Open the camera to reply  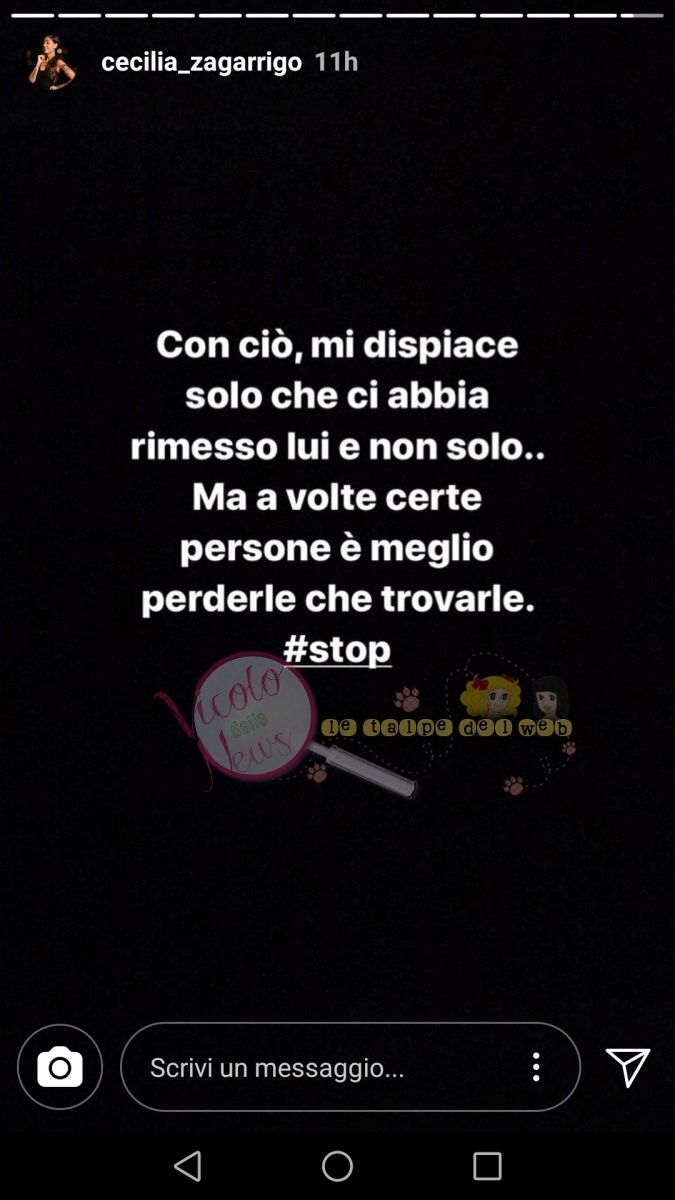pos(60,1067)
